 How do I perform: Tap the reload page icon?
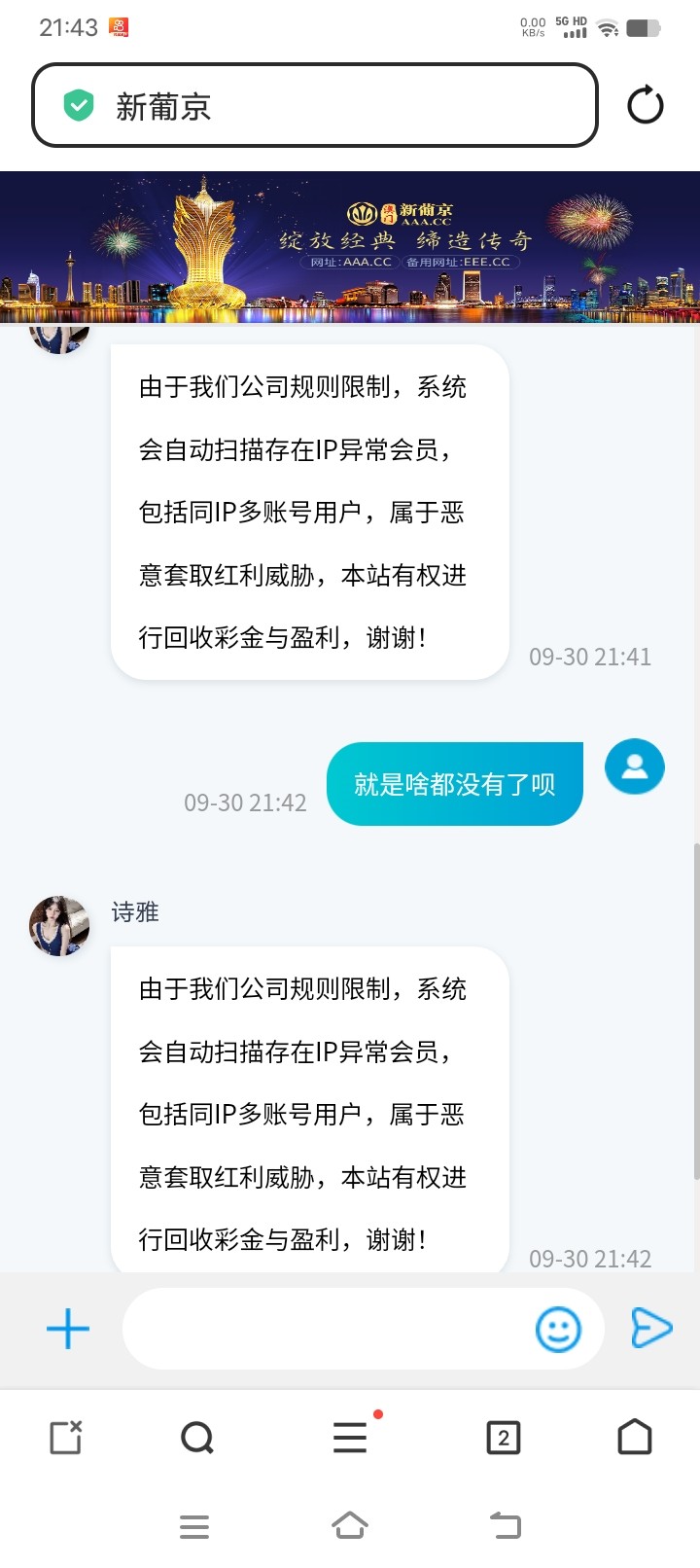tap(646, 105)
